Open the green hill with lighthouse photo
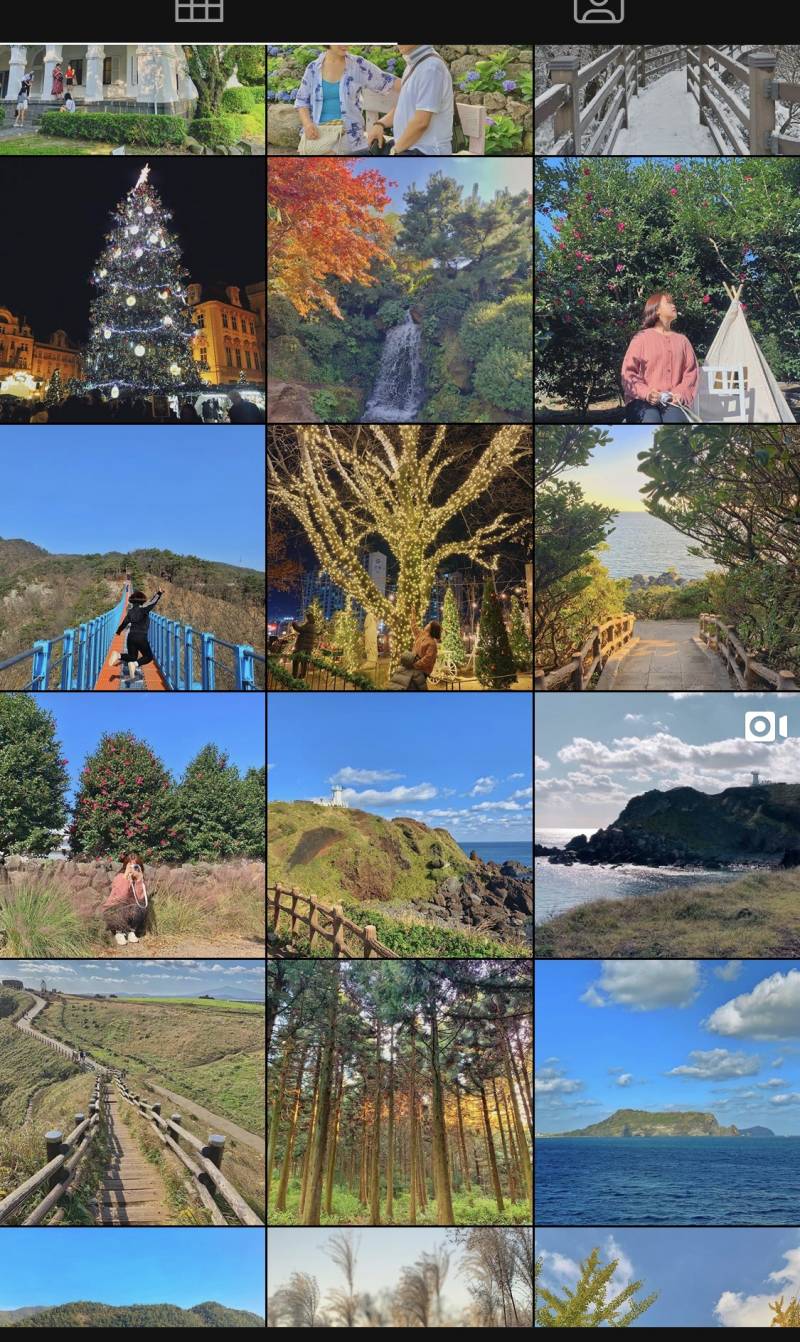Viewport: 800px width, 1342px height. click(399, 825)
